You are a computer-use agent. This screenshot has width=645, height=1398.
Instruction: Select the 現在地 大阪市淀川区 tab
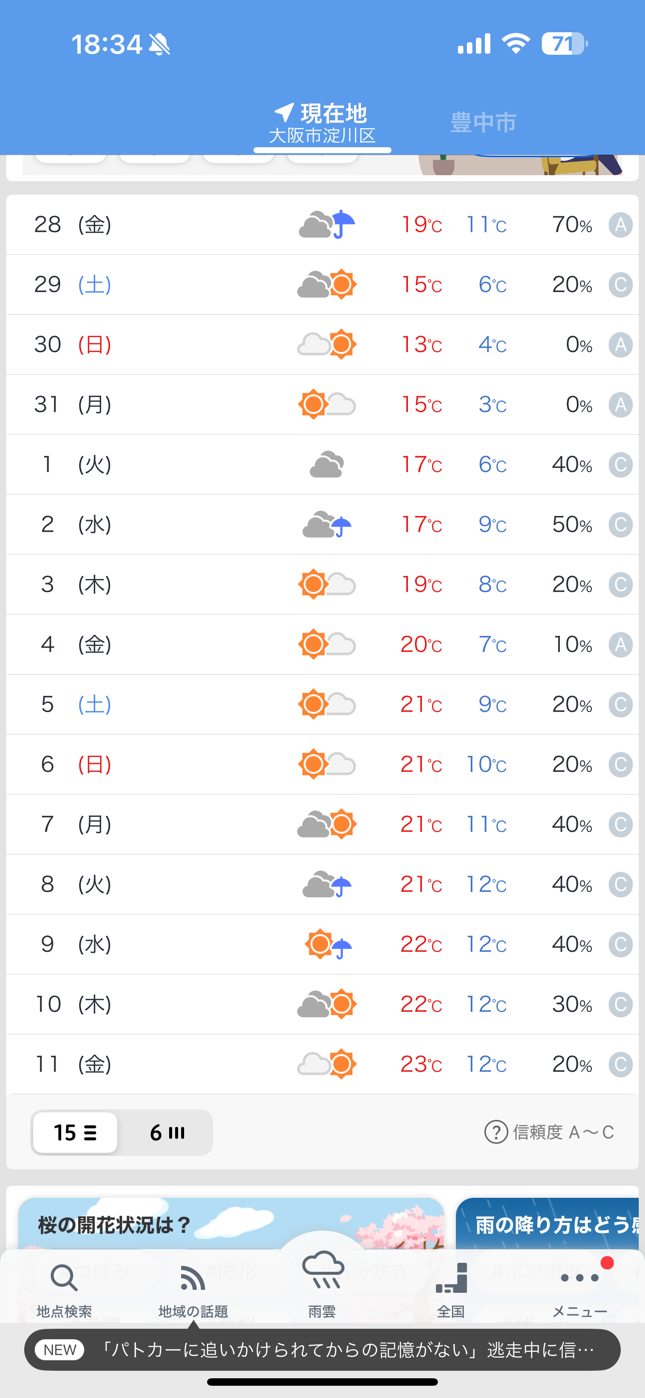coord(322,124)
